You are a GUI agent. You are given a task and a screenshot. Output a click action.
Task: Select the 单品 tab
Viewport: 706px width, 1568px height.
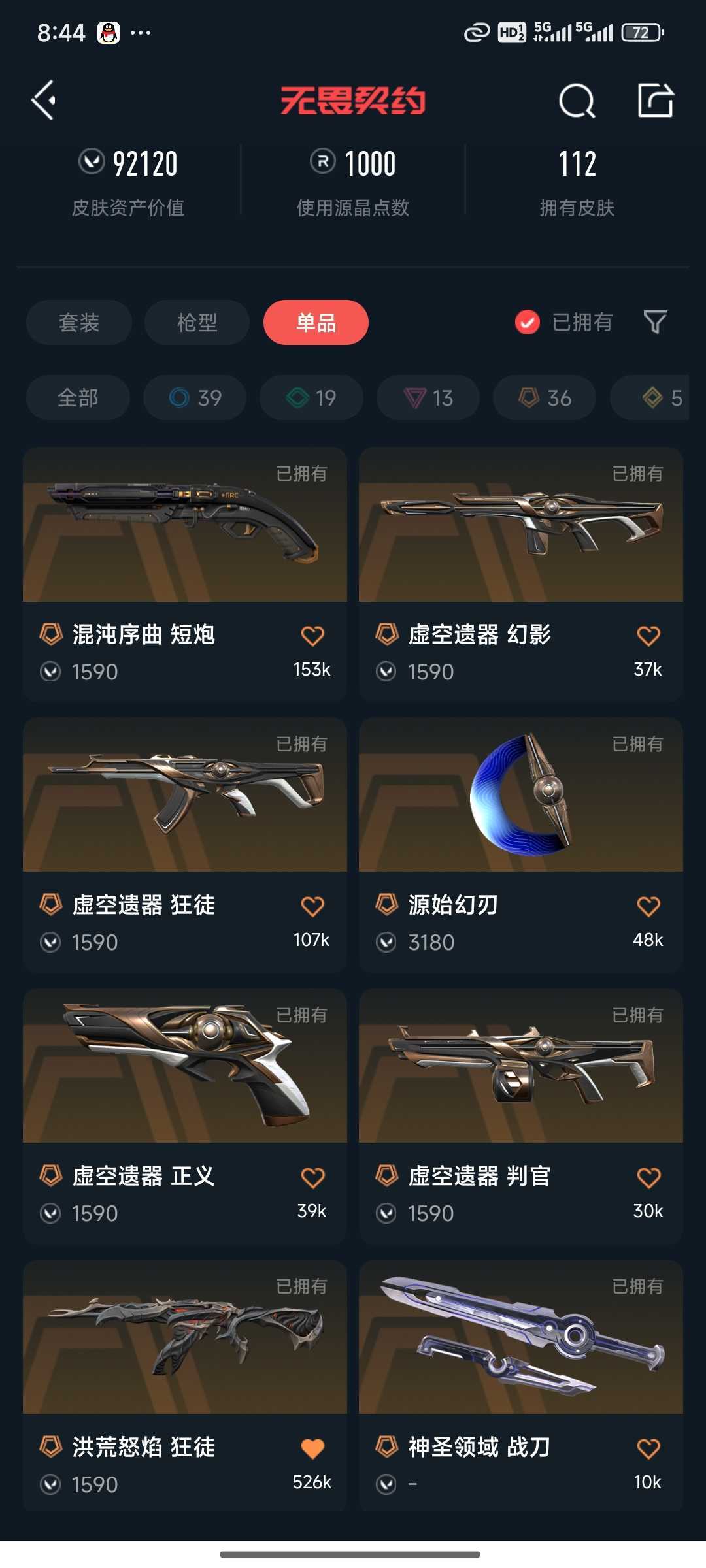[x=316, y=322]
